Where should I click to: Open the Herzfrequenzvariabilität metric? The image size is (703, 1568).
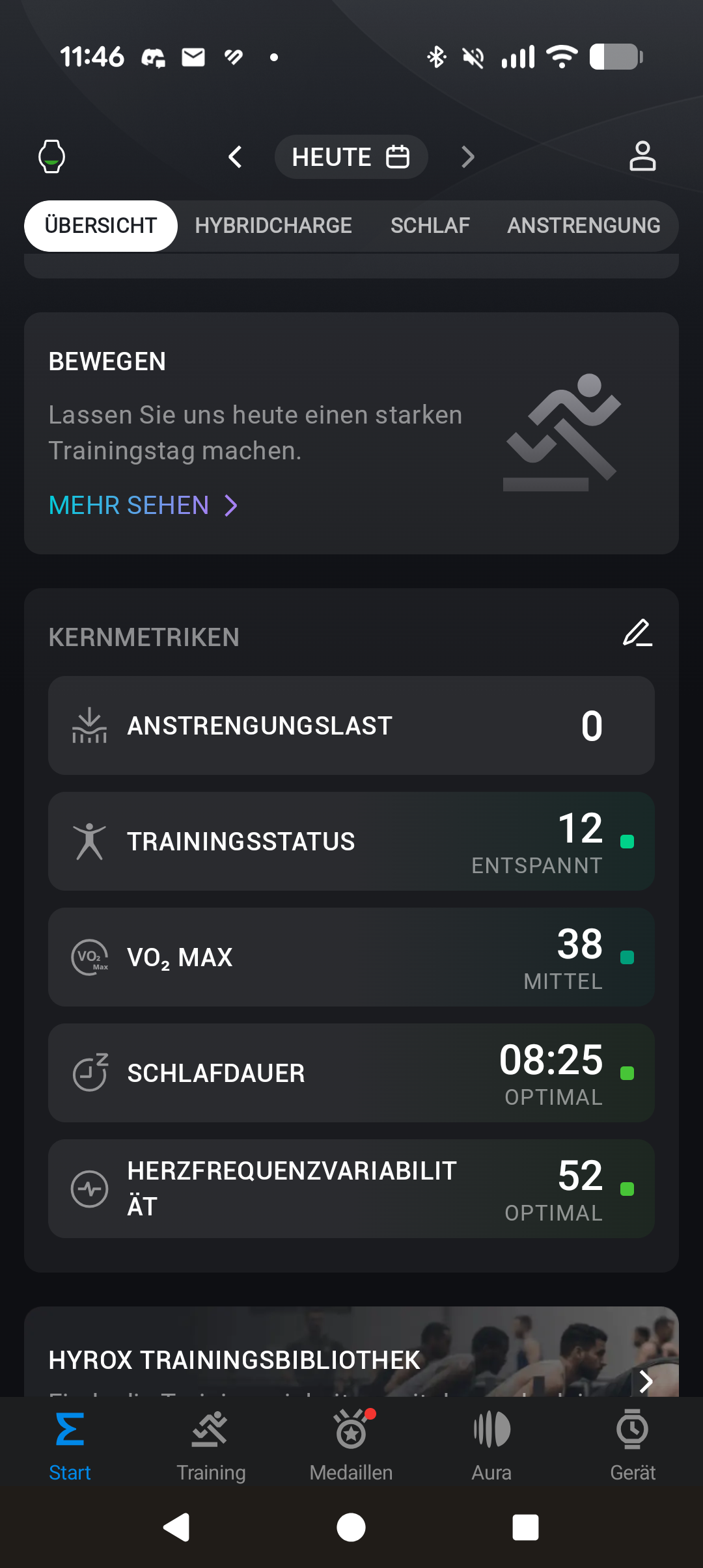point(351,1189)
